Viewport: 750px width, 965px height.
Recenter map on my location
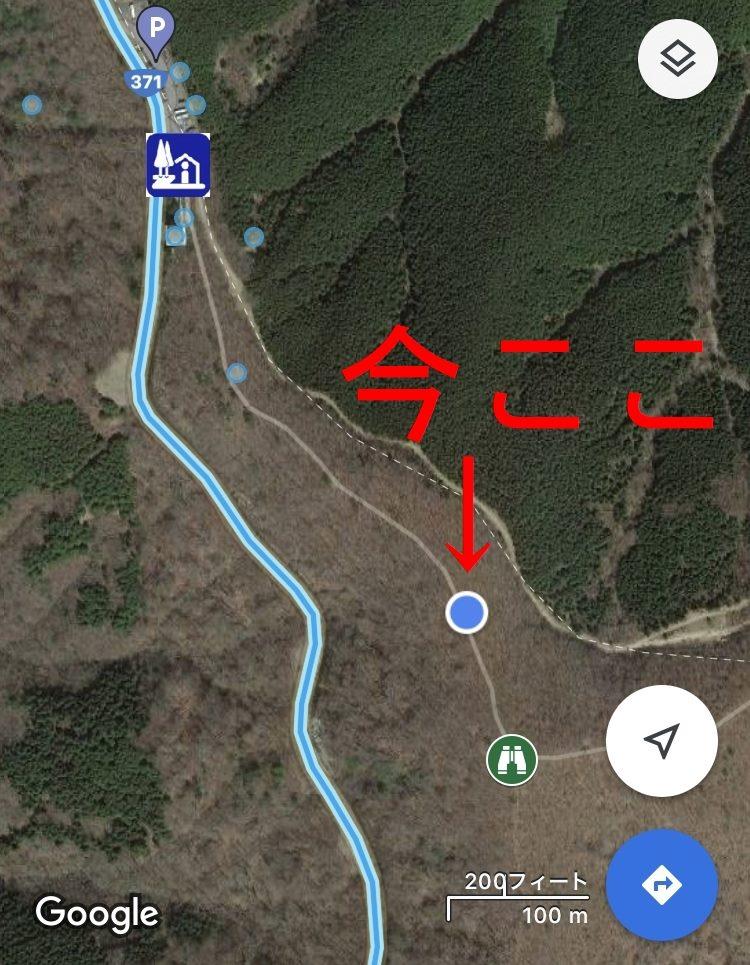click(x=661, y=742)
